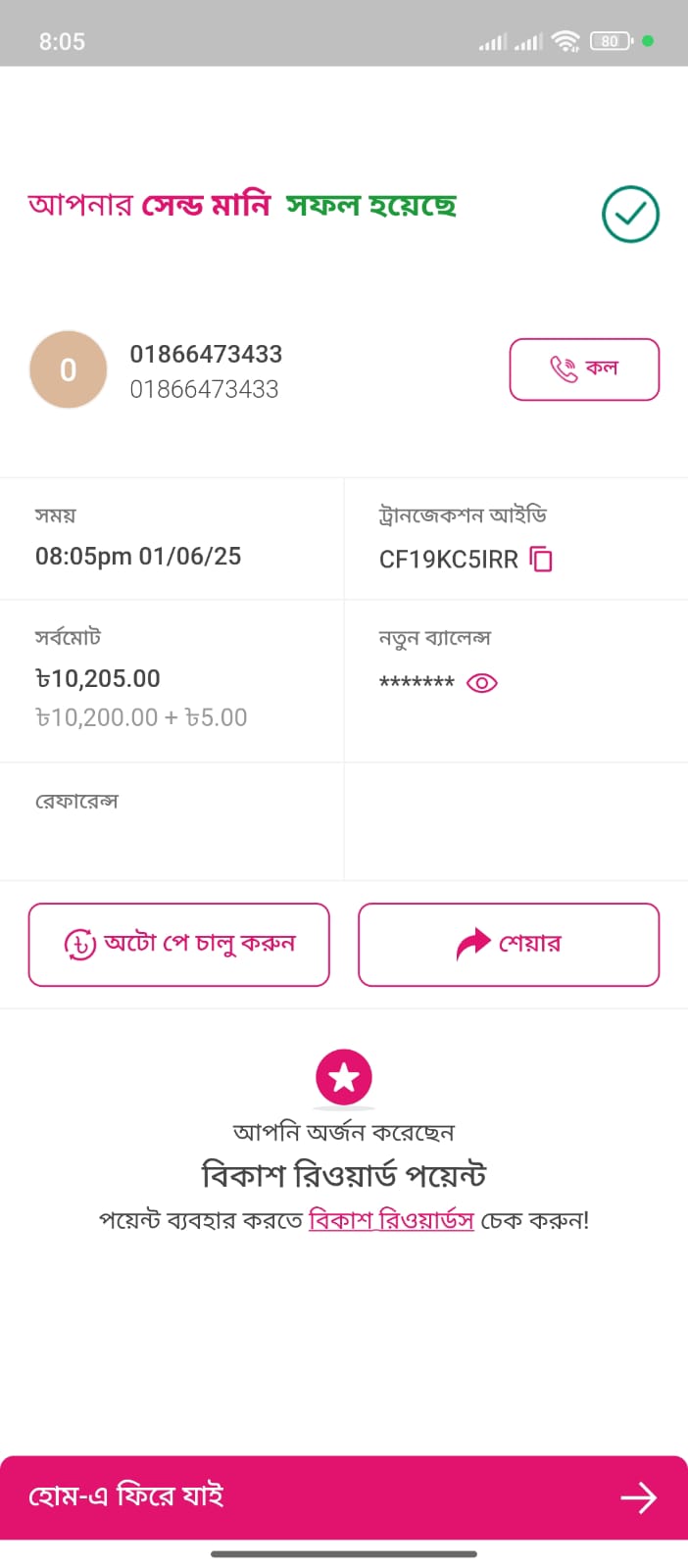Open the বিকাশ রিওয়ার্ডস link
The height and width of the screenshot is (1568, 688).
pyautogui.click(x=391, y=1220)
